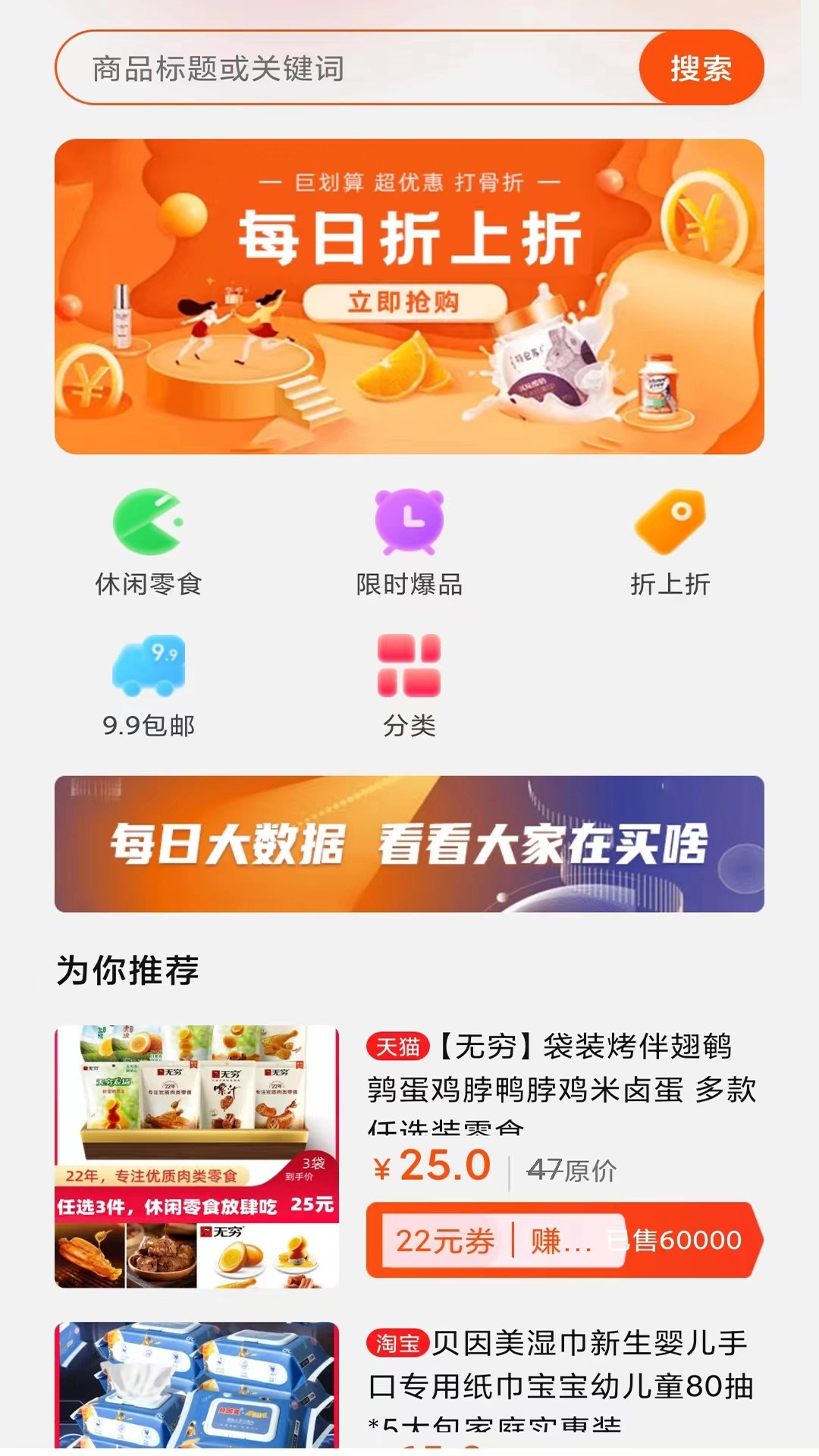Open the 每日大数据 data banner
819x1456 pixels.
(x=409, y=843)
